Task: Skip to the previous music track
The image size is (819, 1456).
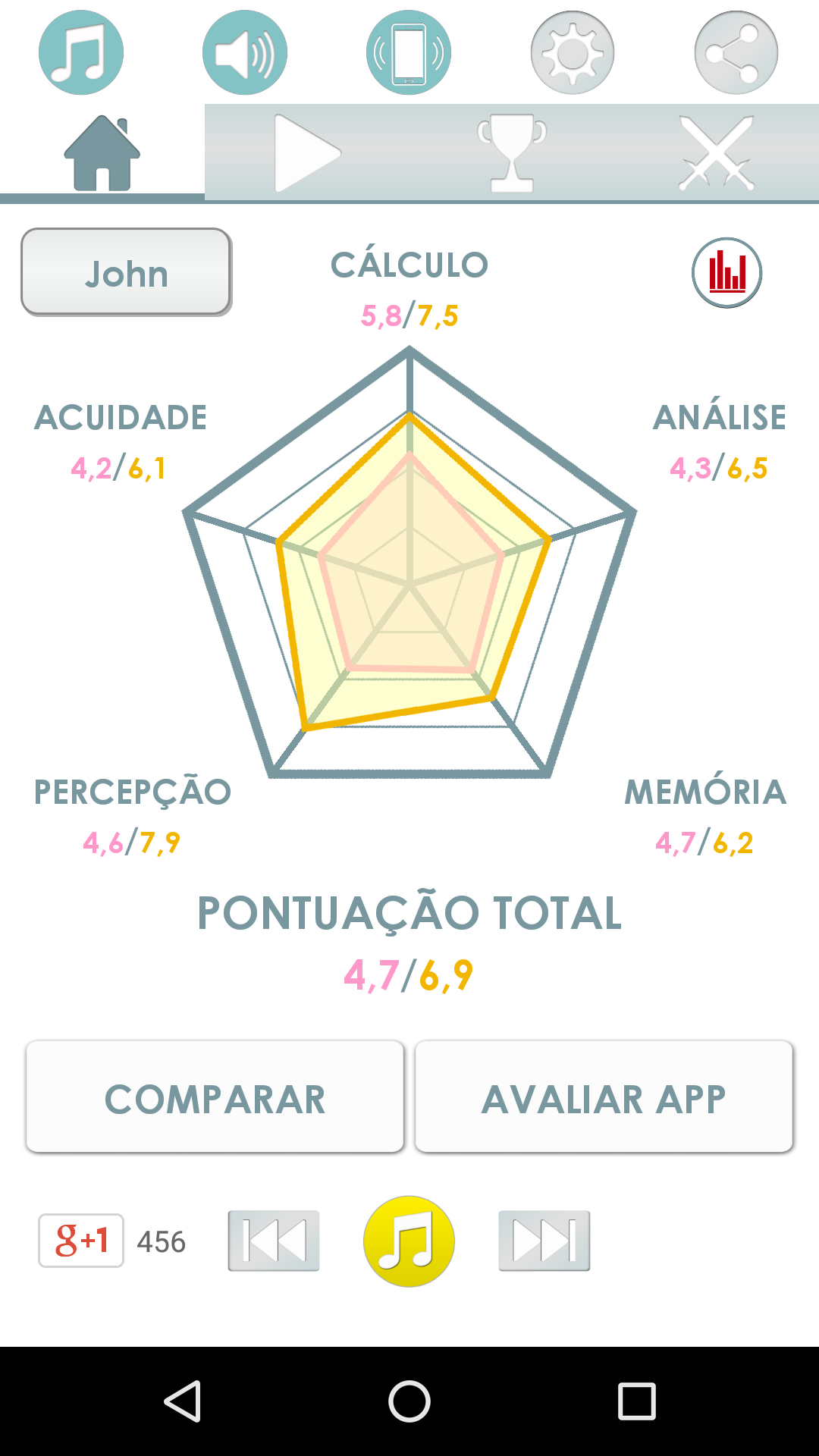Action: tap(274, 1241)
